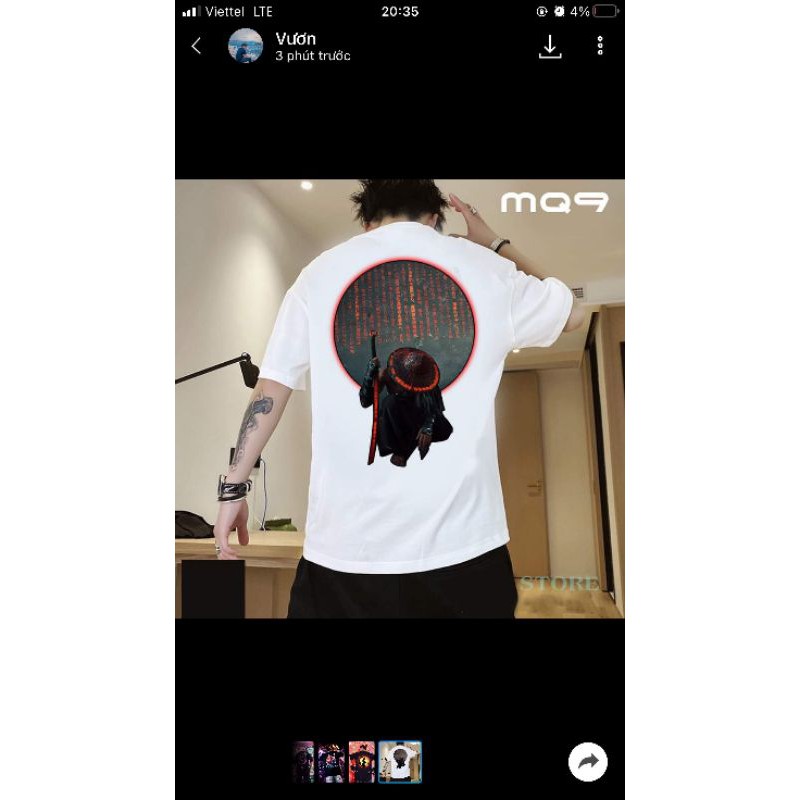
Task: Open the three-dot overflow menu
Action: pos(600,46)
